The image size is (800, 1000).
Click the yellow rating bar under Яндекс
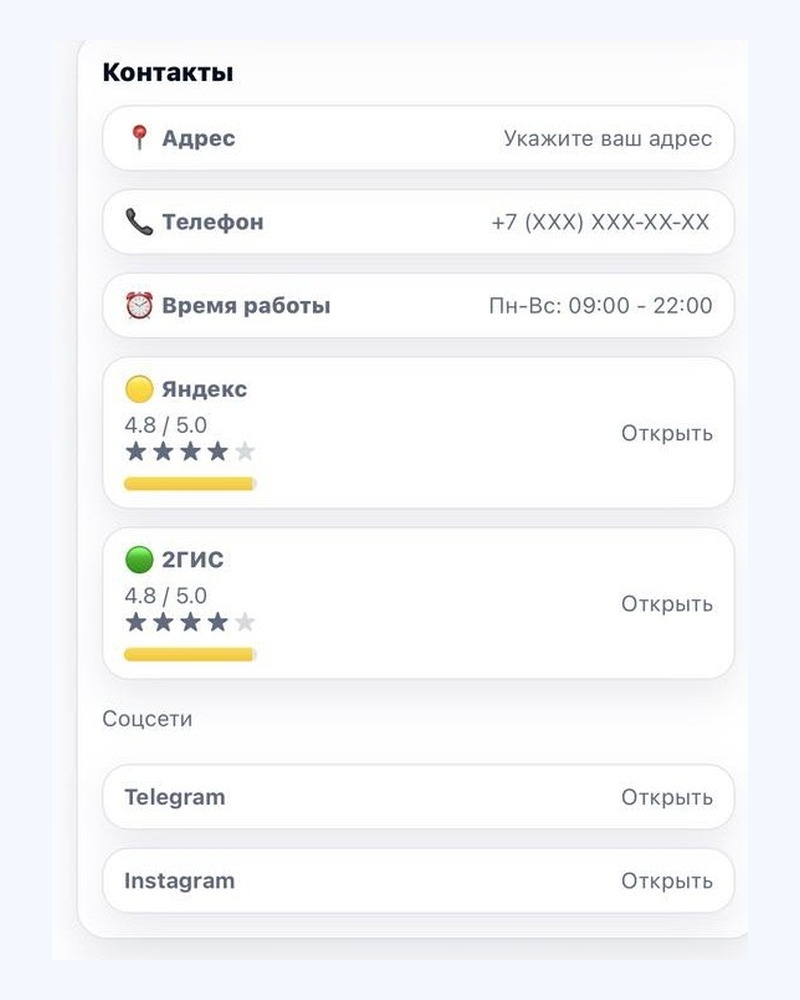tap(188, 483)
